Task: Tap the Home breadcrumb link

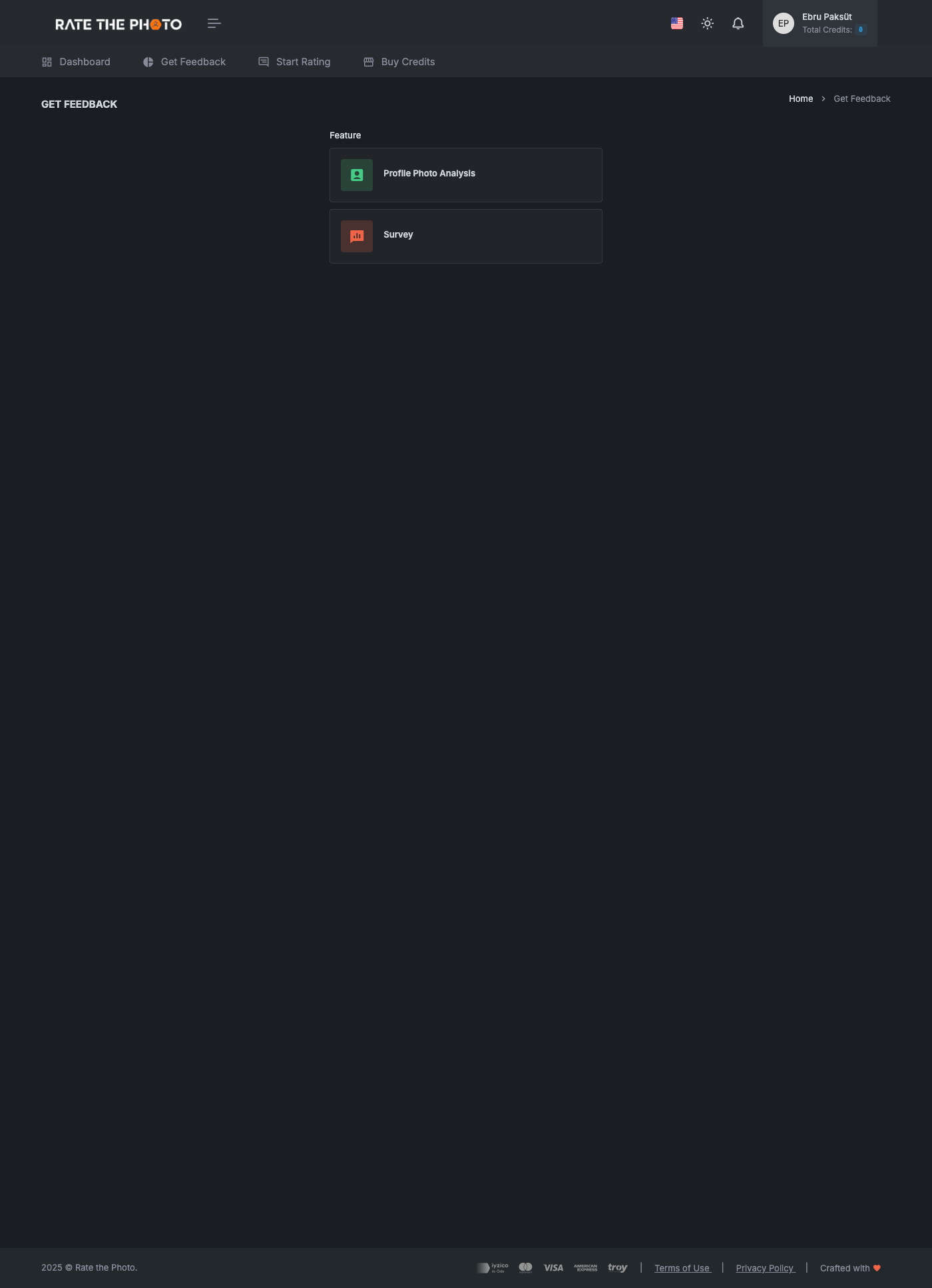Action: (800, 99)
